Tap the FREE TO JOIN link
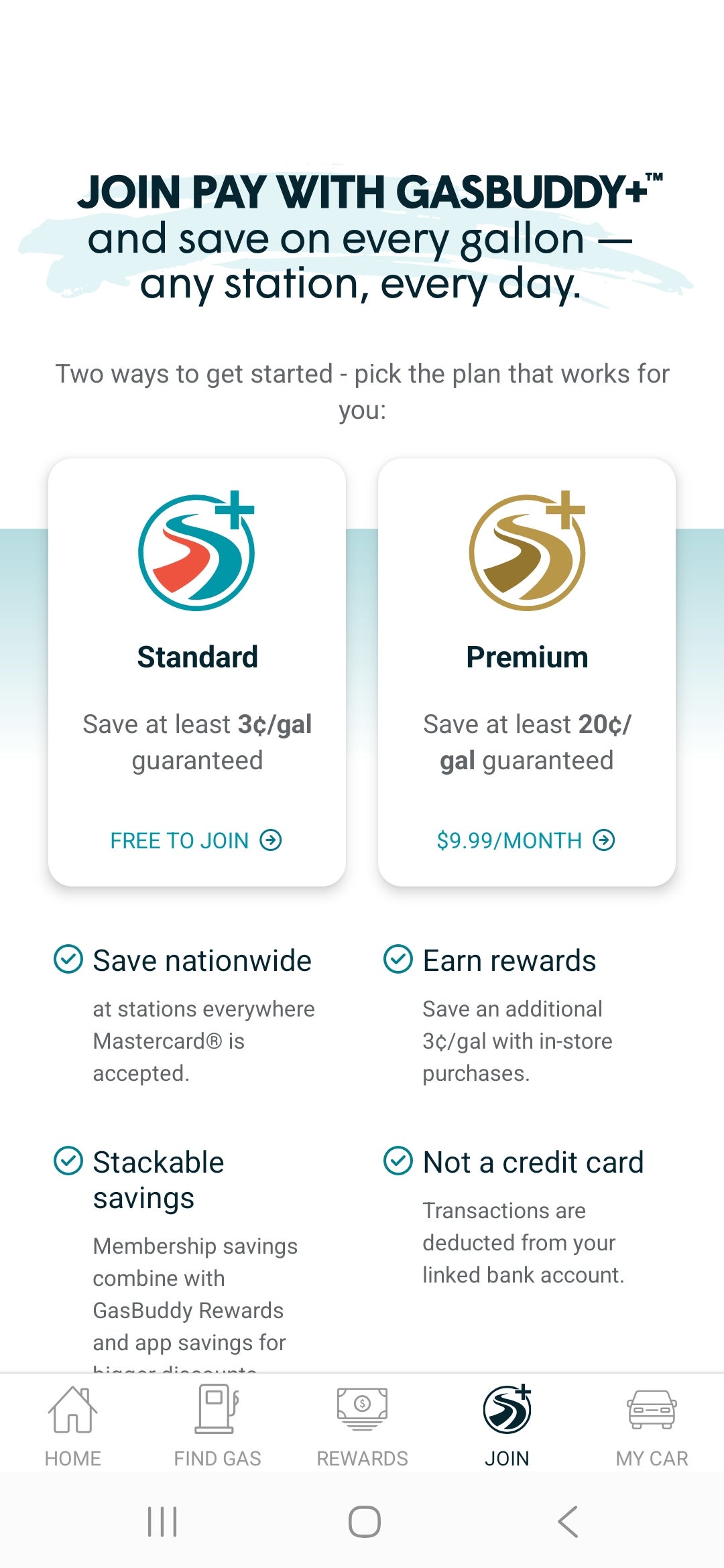724x1568 pixels. coord(196,840)
